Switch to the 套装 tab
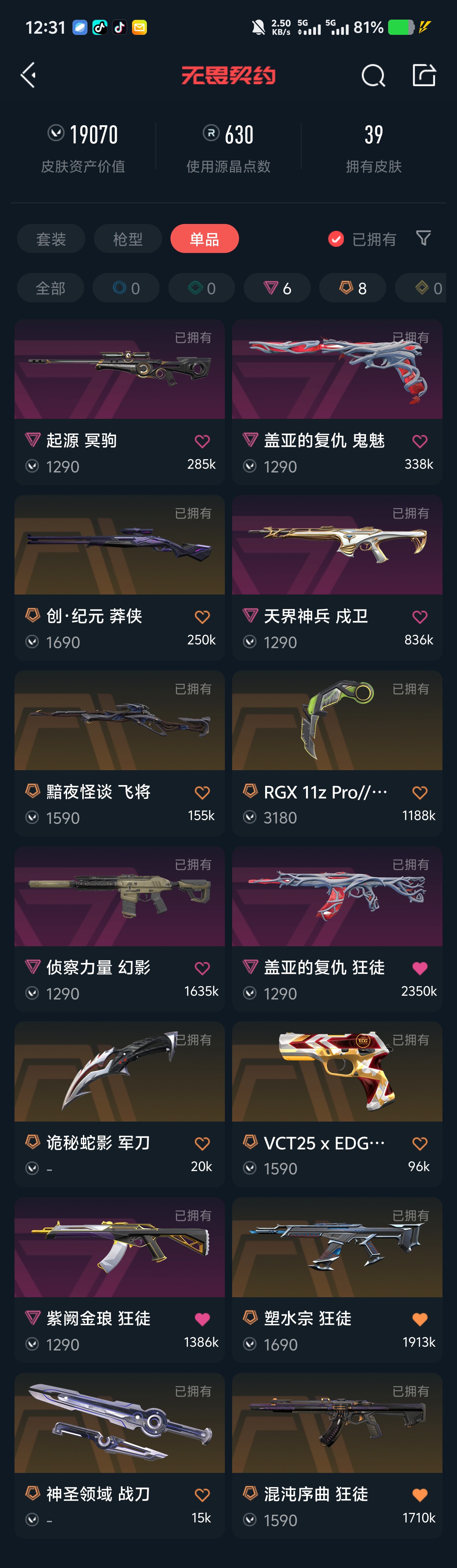This screenshot has height=1568, width=457. pos(51,239)
